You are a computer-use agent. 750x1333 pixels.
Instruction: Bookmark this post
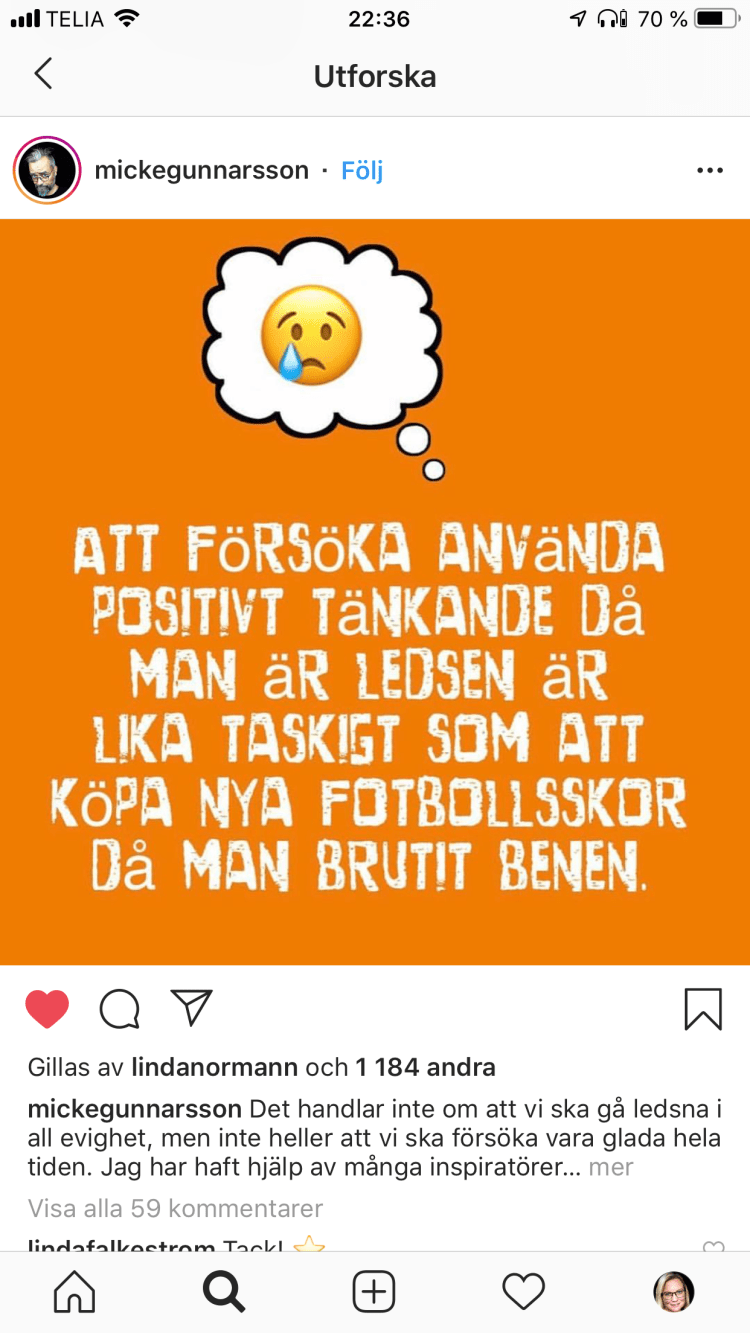tap(703, 1009)
